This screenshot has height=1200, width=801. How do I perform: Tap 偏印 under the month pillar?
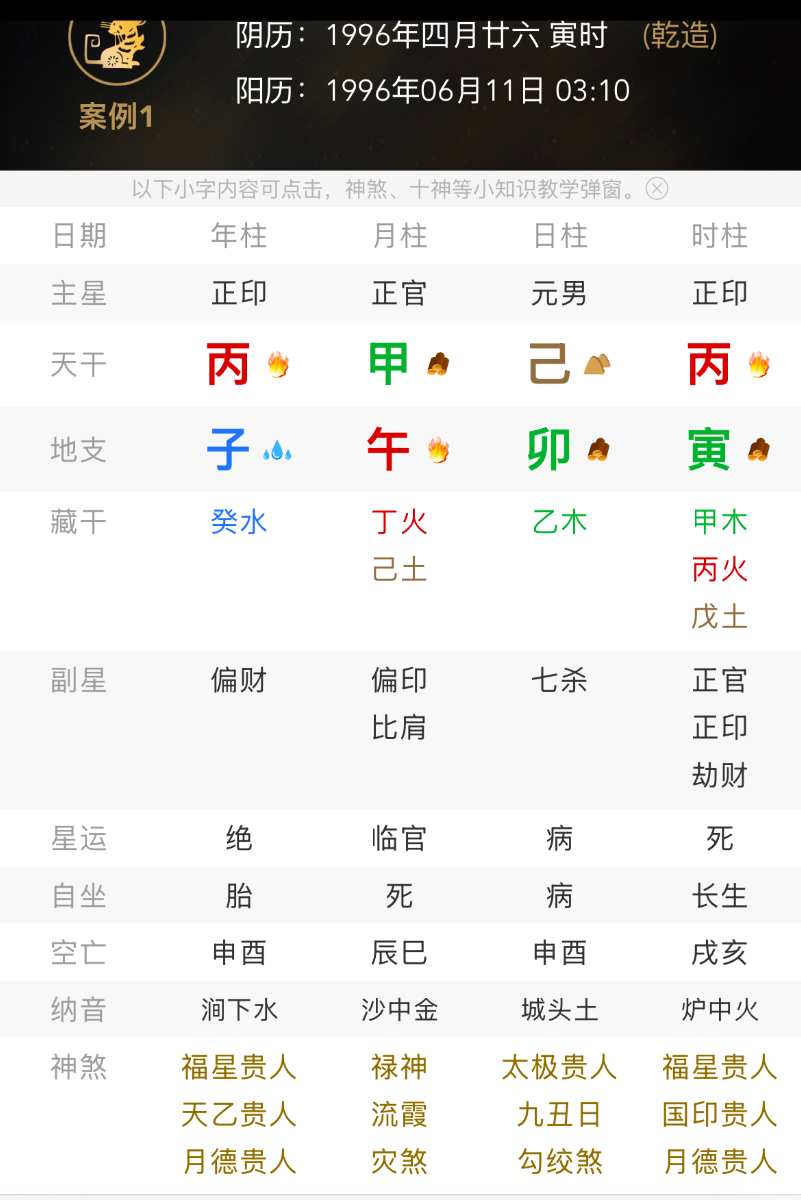[x=399, y=681]
